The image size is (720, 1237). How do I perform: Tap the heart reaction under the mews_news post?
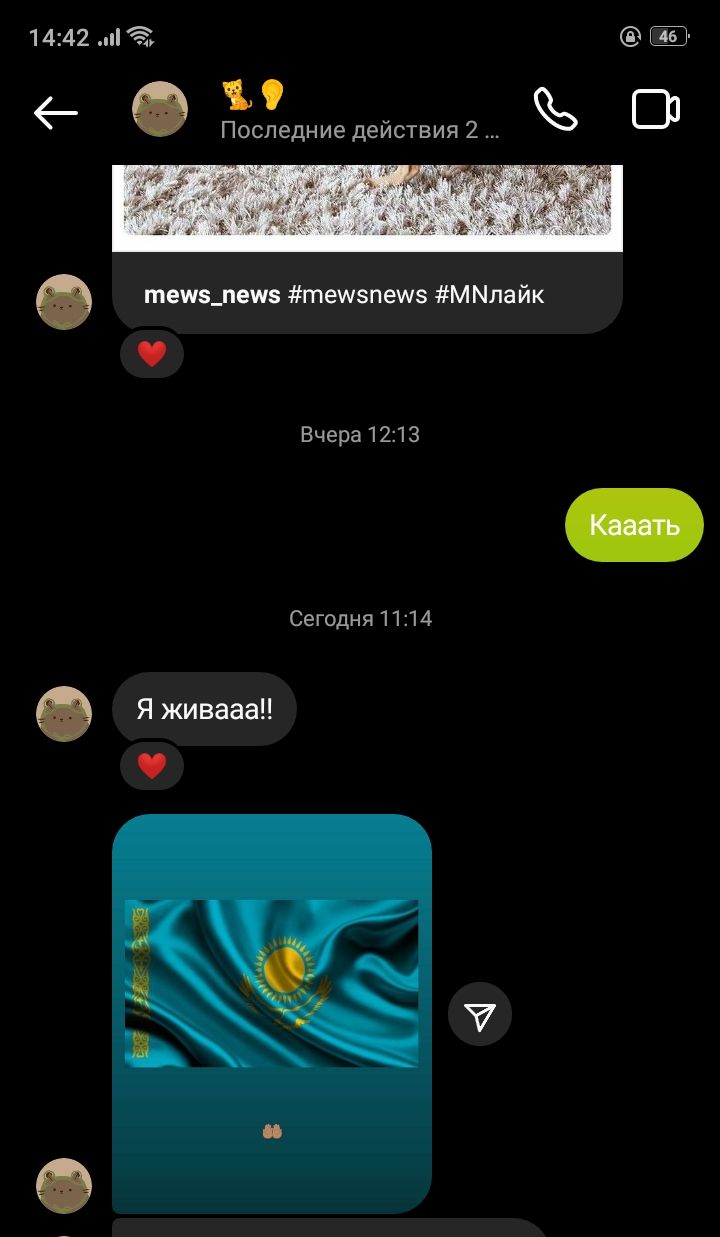point(152,354)
